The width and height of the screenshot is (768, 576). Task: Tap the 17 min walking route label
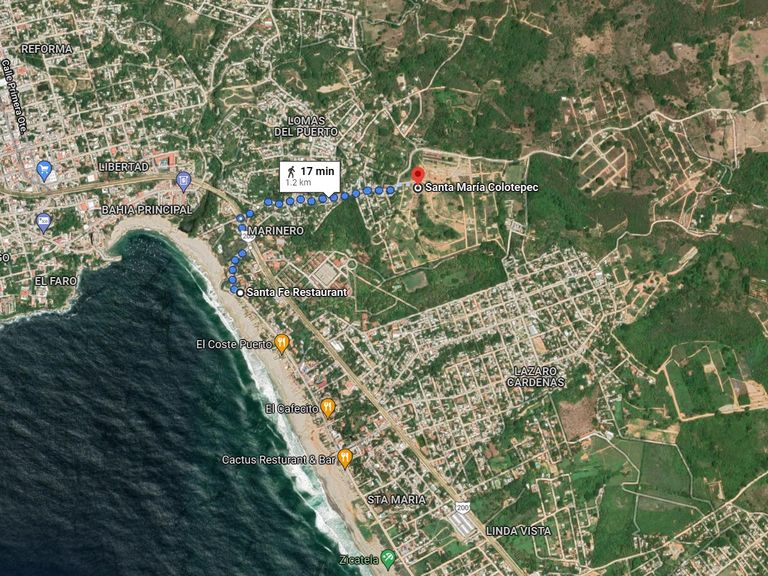[x=309, y=176]
